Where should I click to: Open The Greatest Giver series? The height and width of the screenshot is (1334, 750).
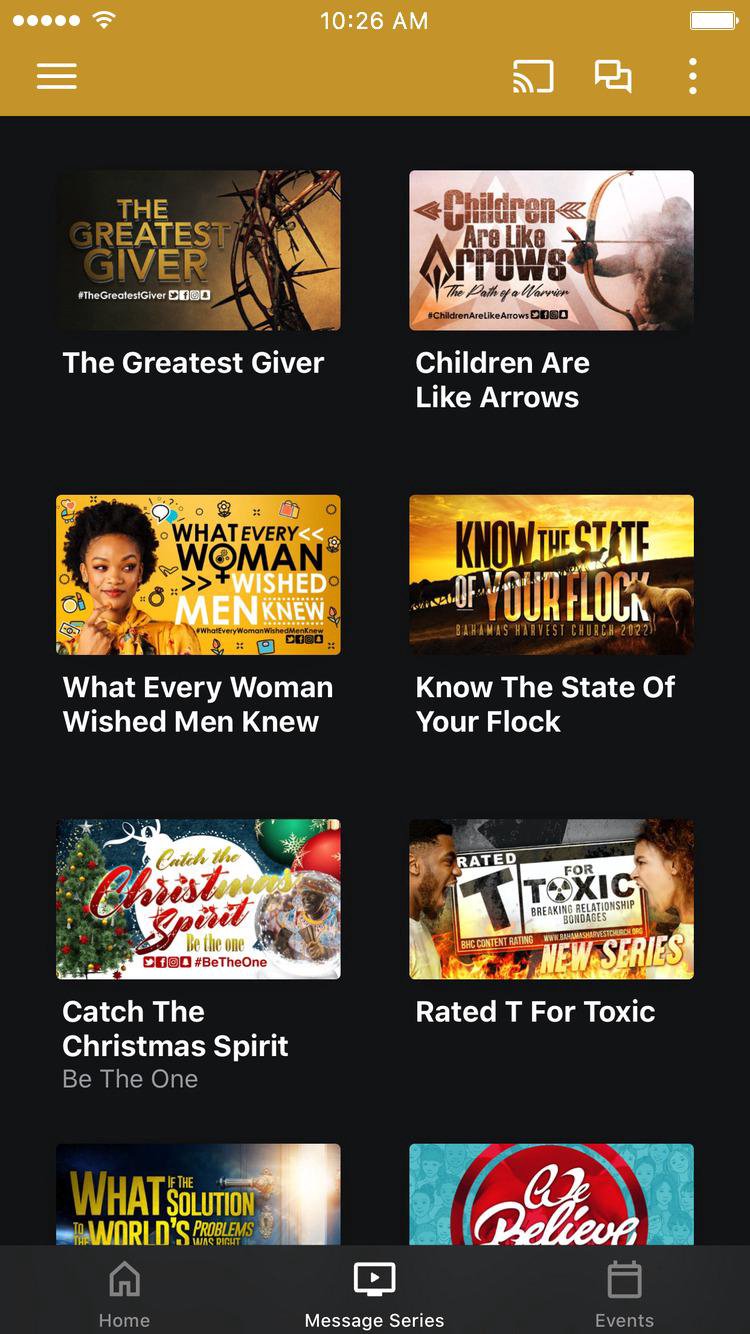pos(198,250)
